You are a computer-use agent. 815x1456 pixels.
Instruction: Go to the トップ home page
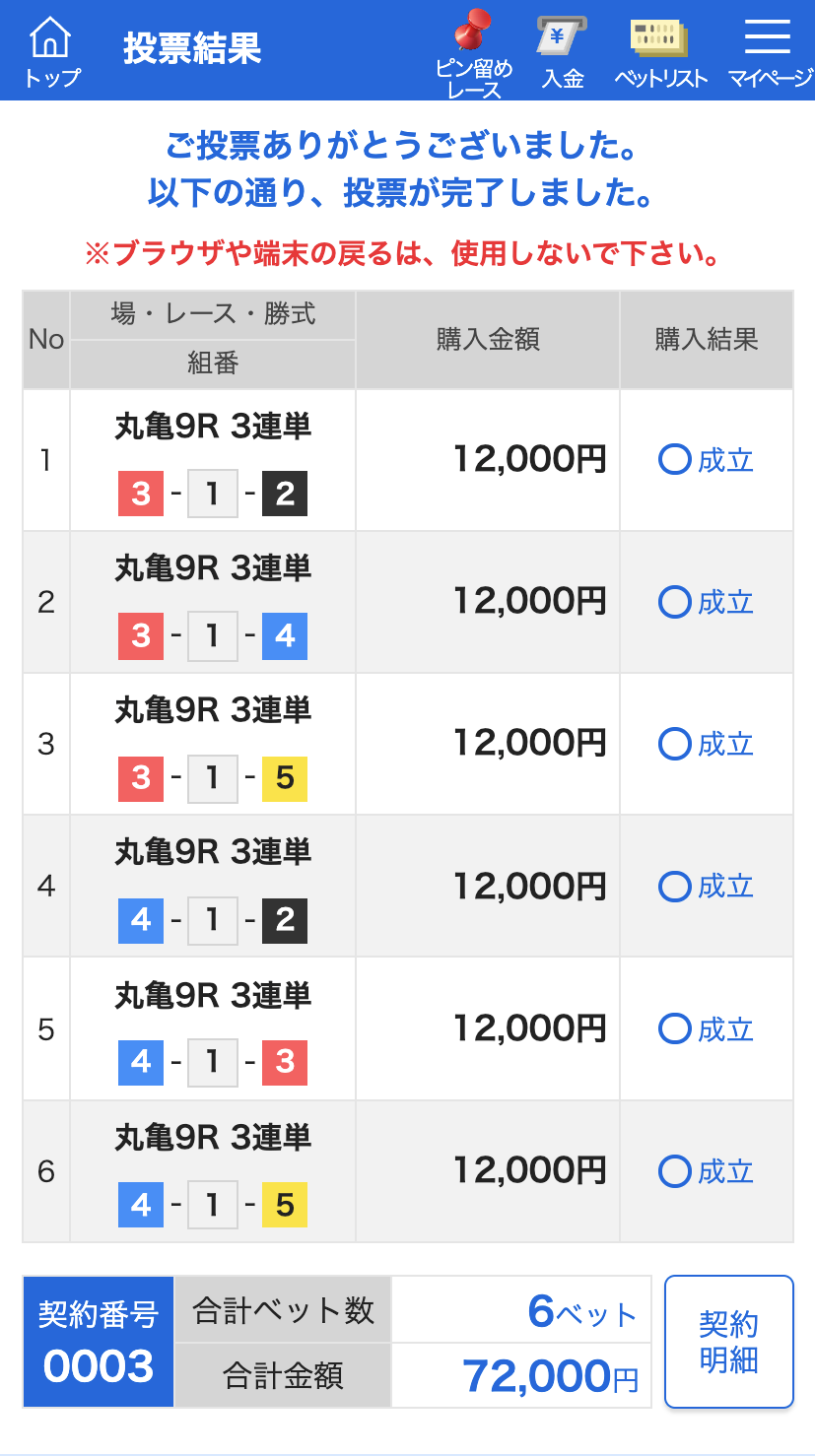tap(51, 51)
